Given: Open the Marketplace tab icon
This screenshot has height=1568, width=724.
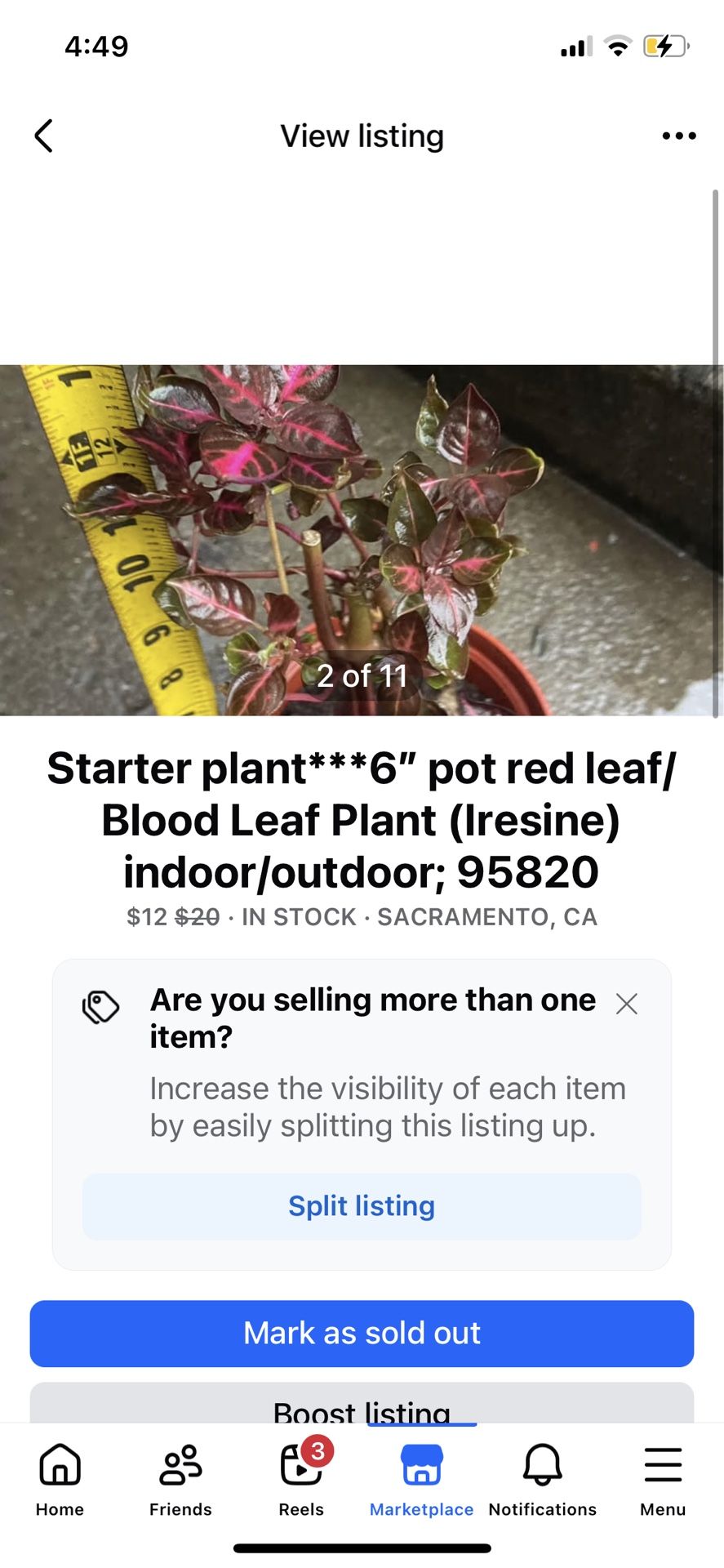Looking at the screenshot, I should (421, 1468).
